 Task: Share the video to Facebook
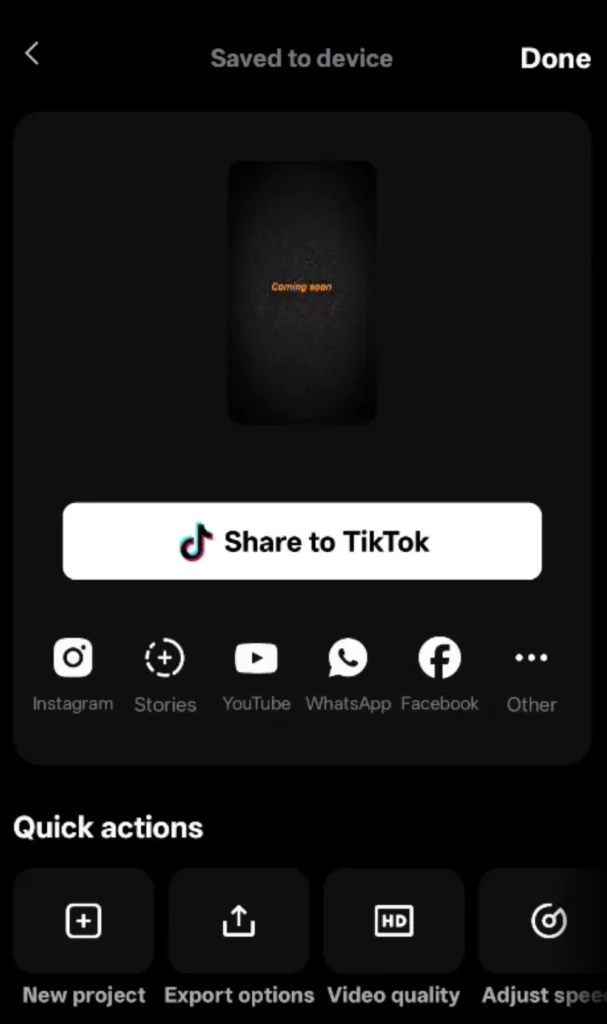439,658
